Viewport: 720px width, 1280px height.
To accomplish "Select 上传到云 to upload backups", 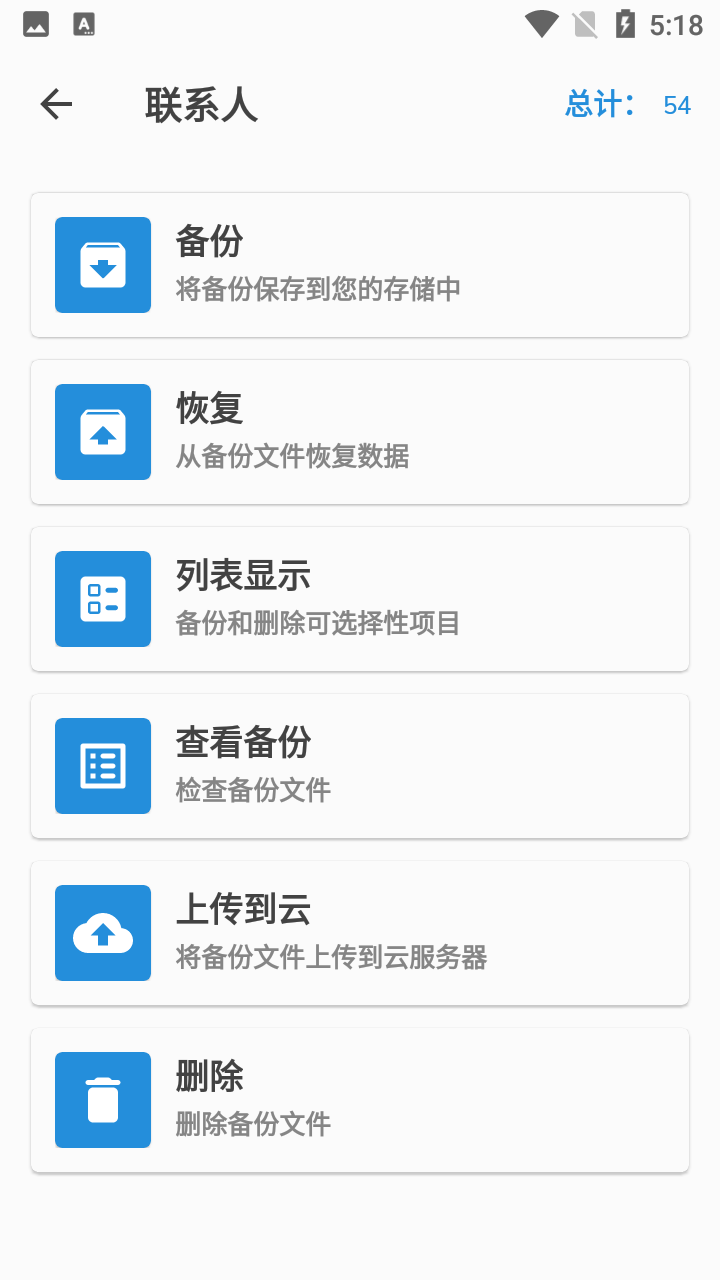I will (360, 932).
